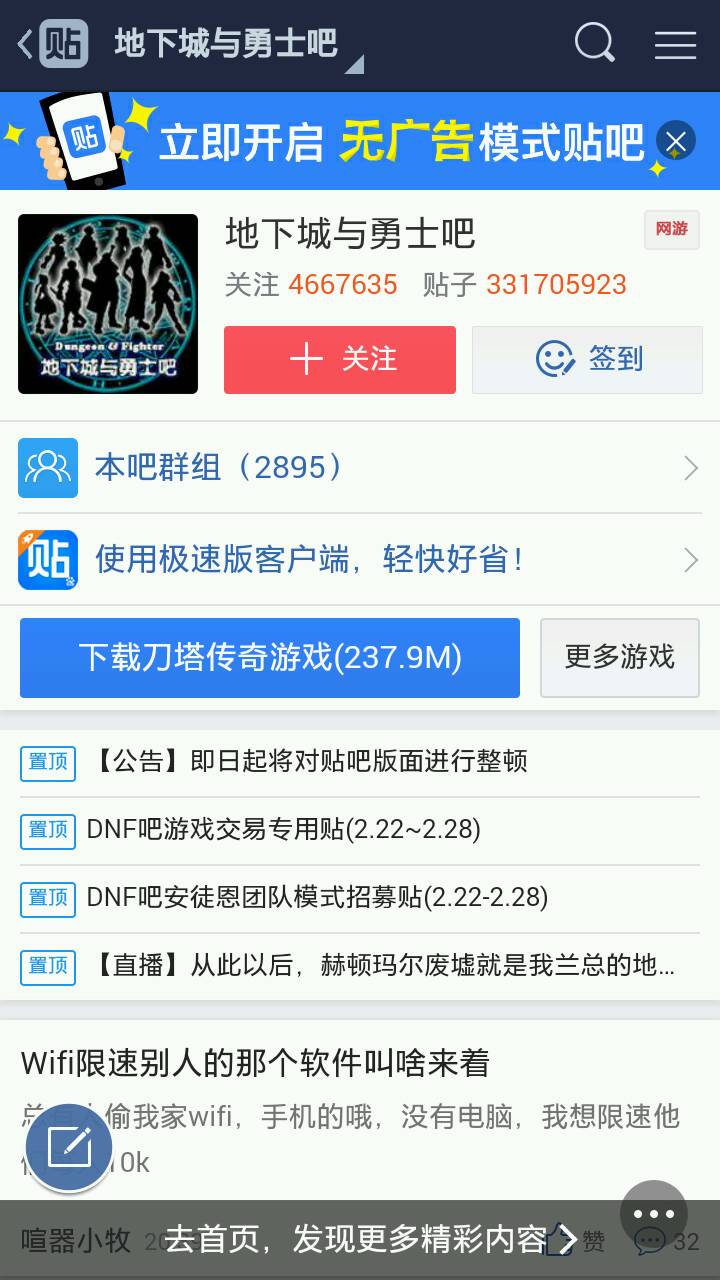This screenshot has height=1280, width=720.
Task: Go back using the top-left arrow
Action: pos(25,44)
